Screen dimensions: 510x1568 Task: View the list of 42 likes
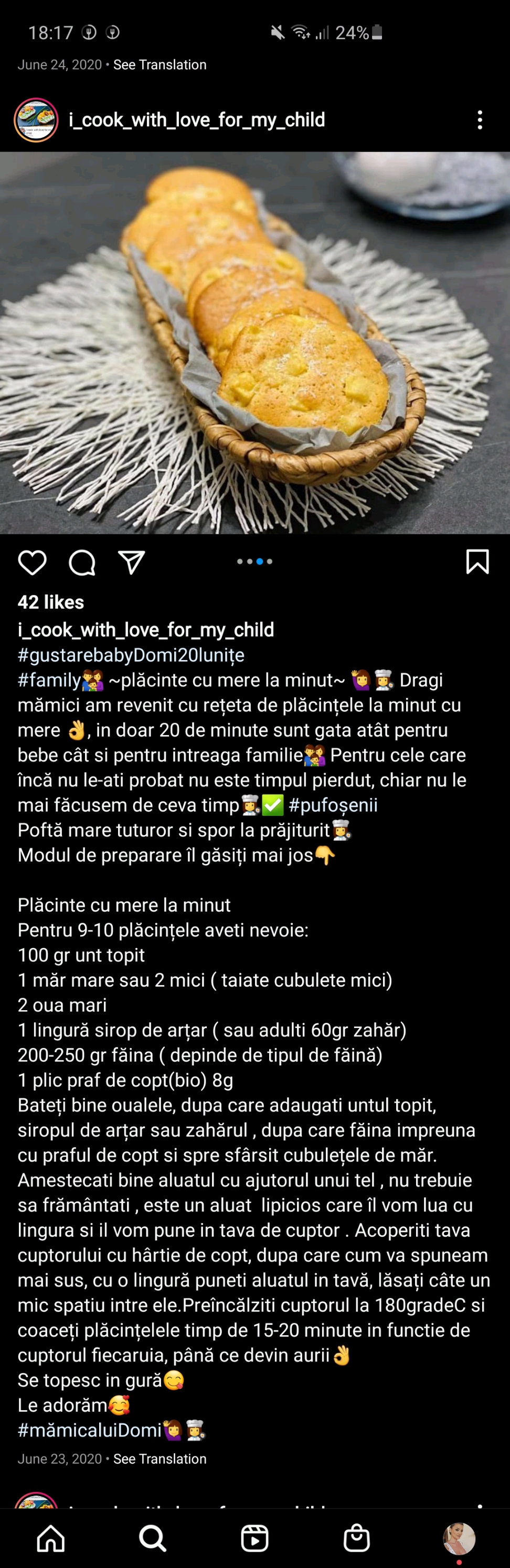[x=50, y=602]
